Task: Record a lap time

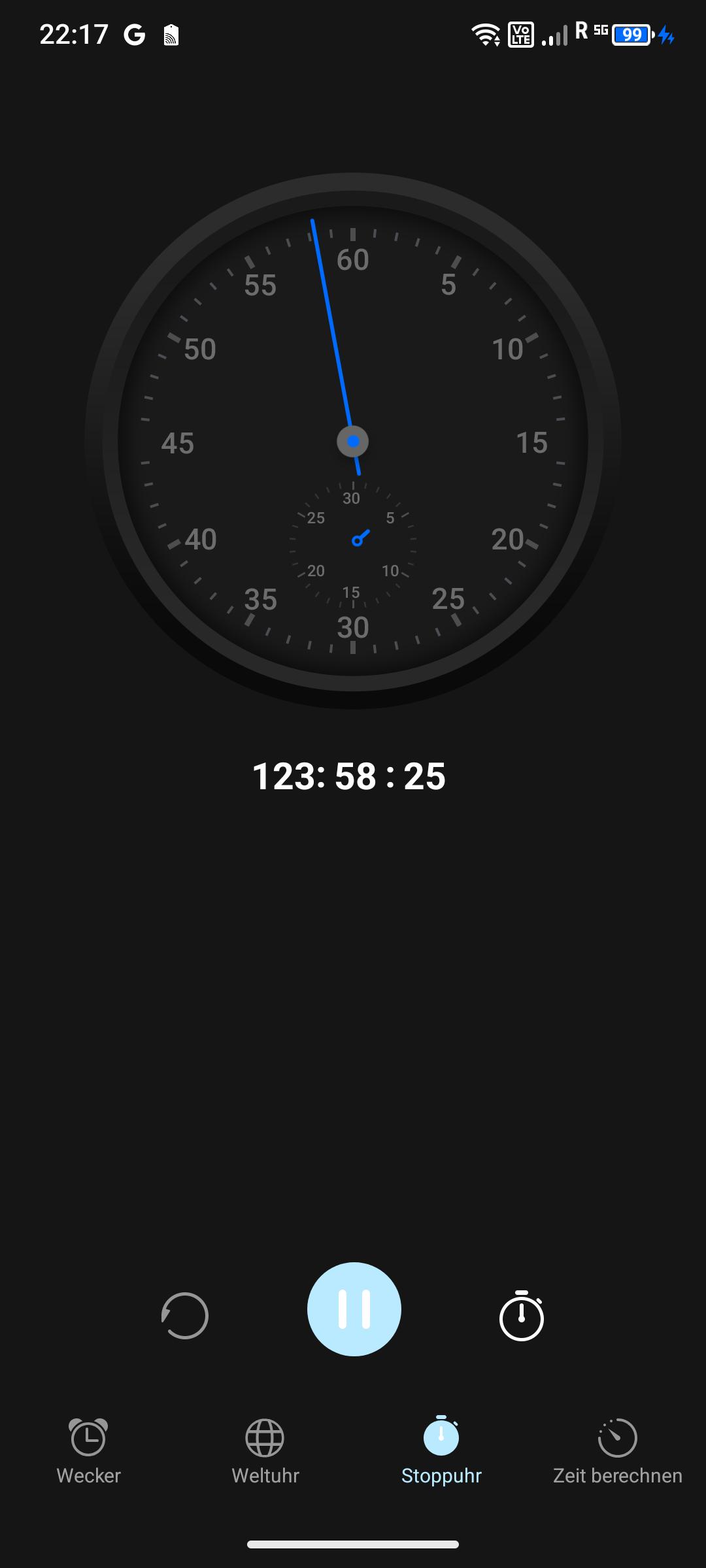Action: (x=521, y=1315)
